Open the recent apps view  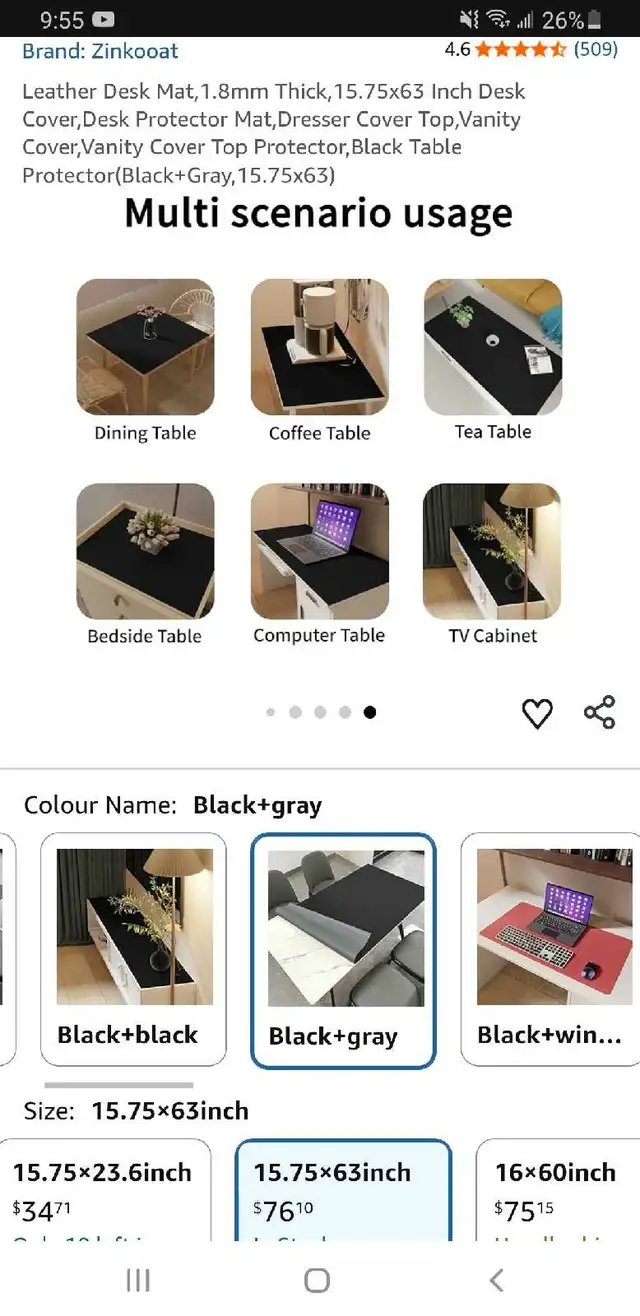point(138,1280)
